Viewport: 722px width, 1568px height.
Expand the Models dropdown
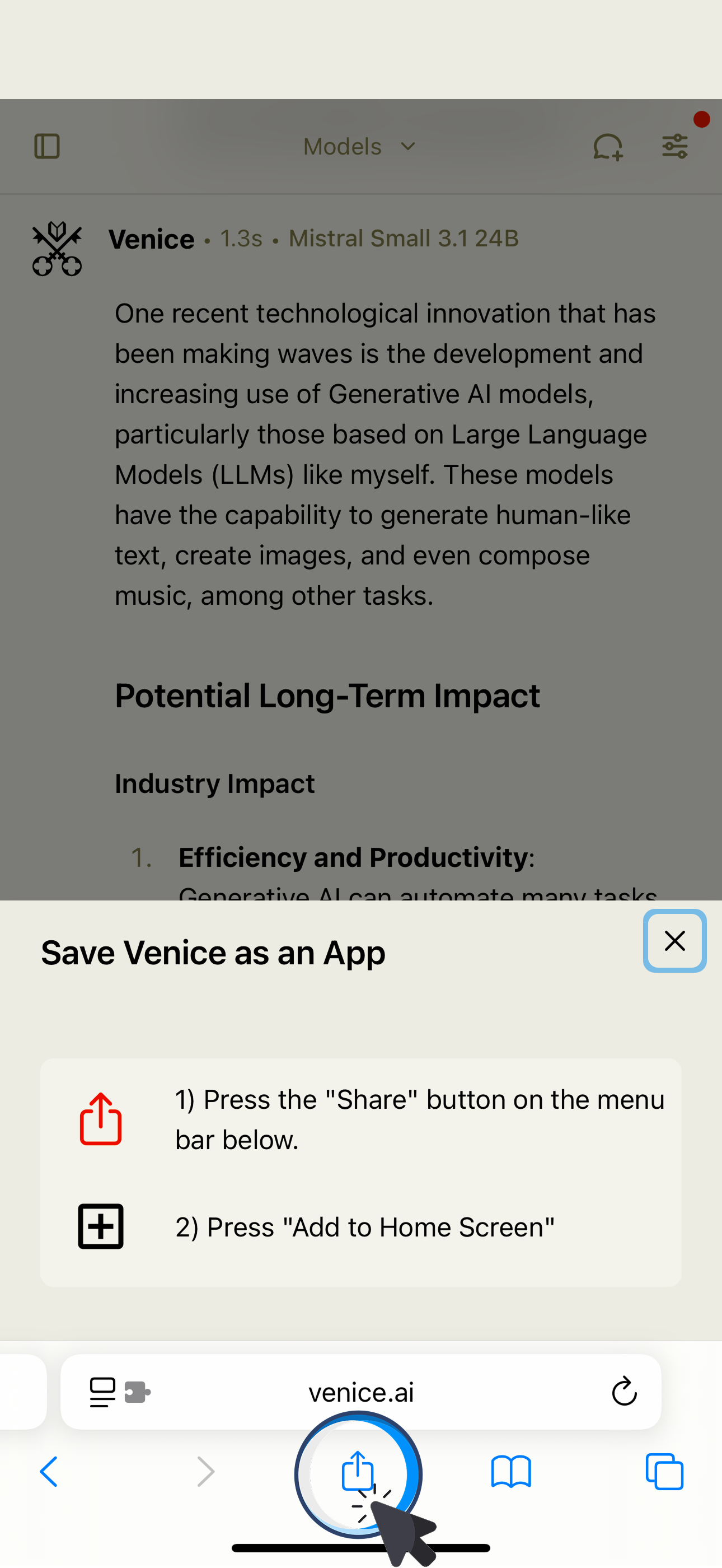click(x=359, y=147)
